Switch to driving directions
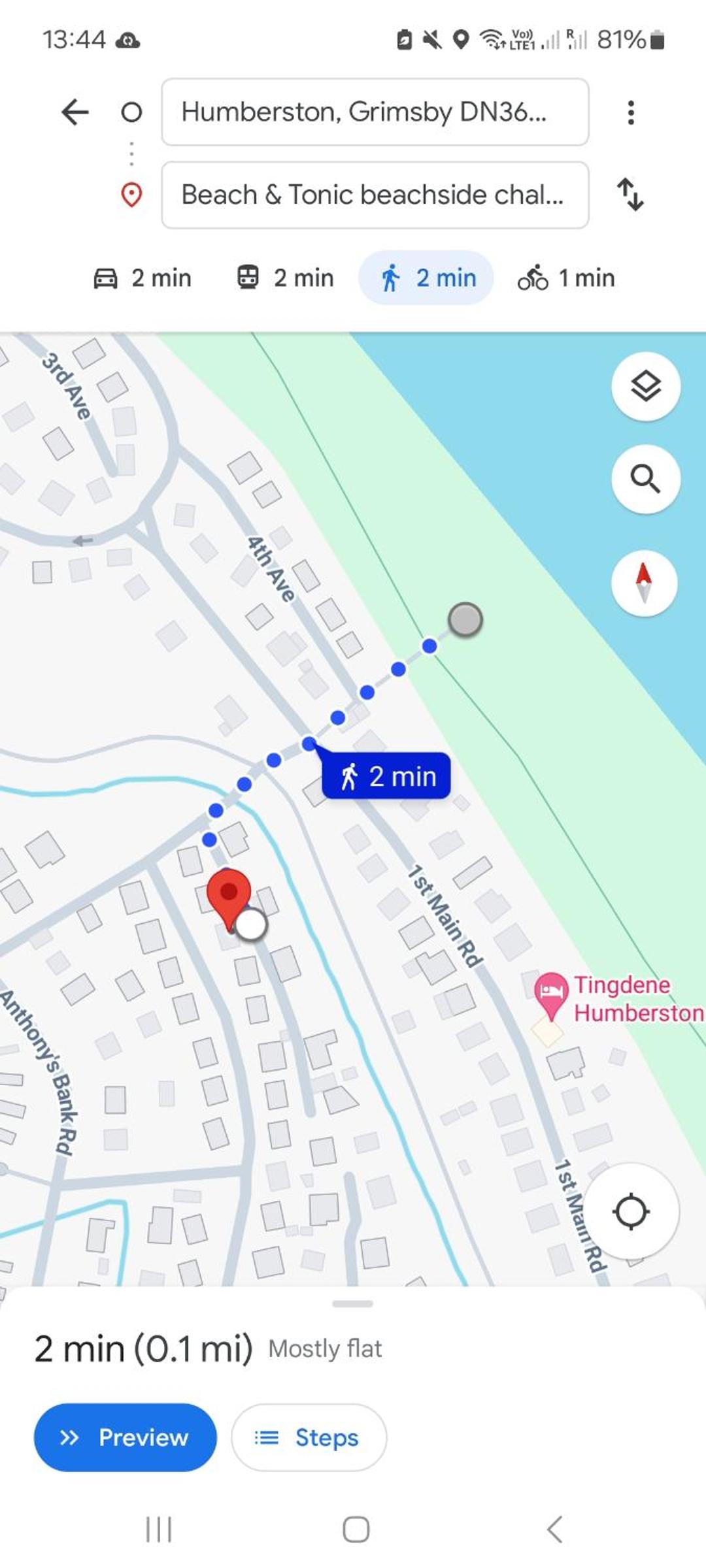This screenshot has height=1568, width=706. tap(142, 278)
